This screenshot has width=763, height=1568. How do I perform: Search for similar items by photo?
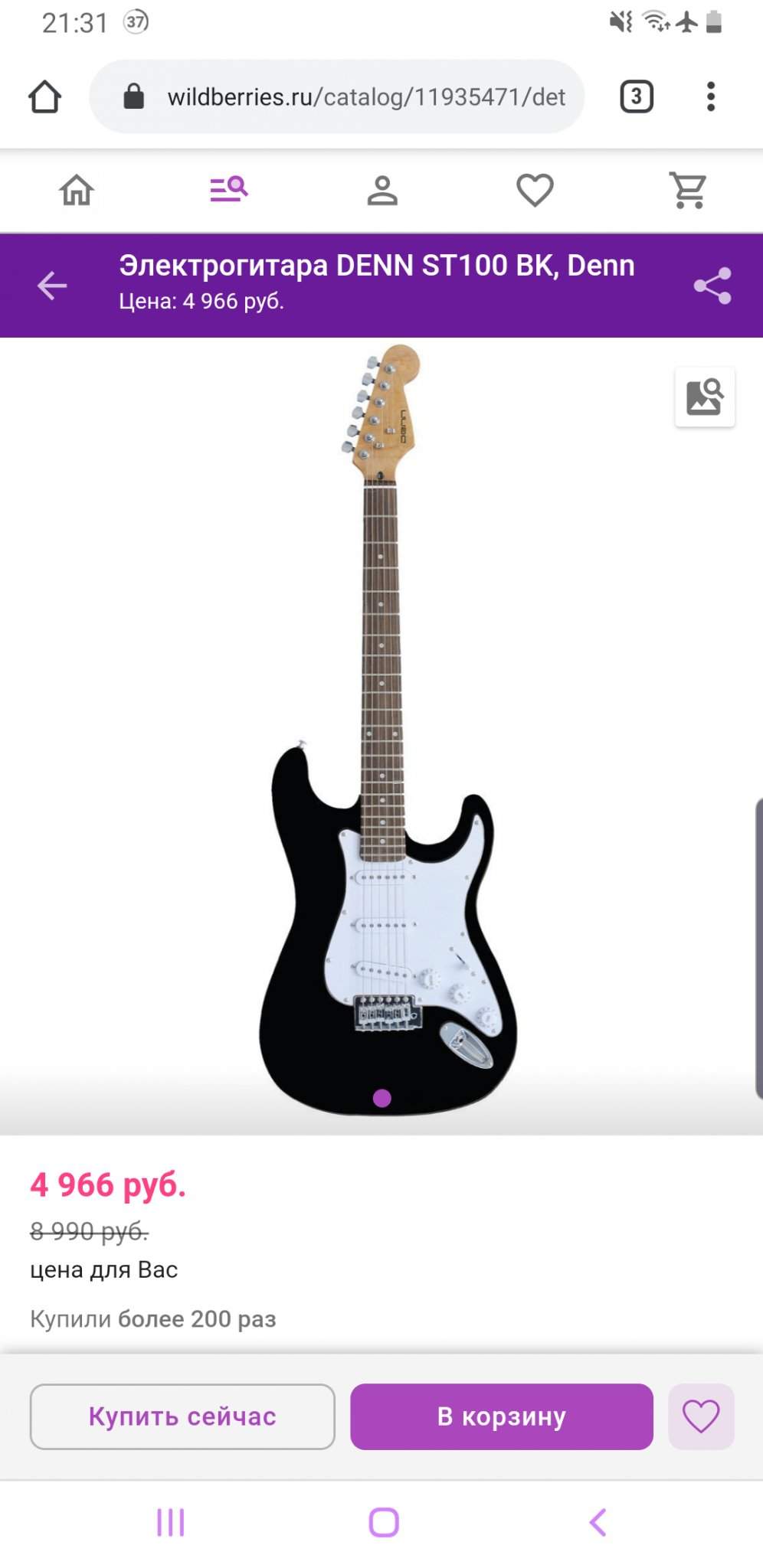705,397
